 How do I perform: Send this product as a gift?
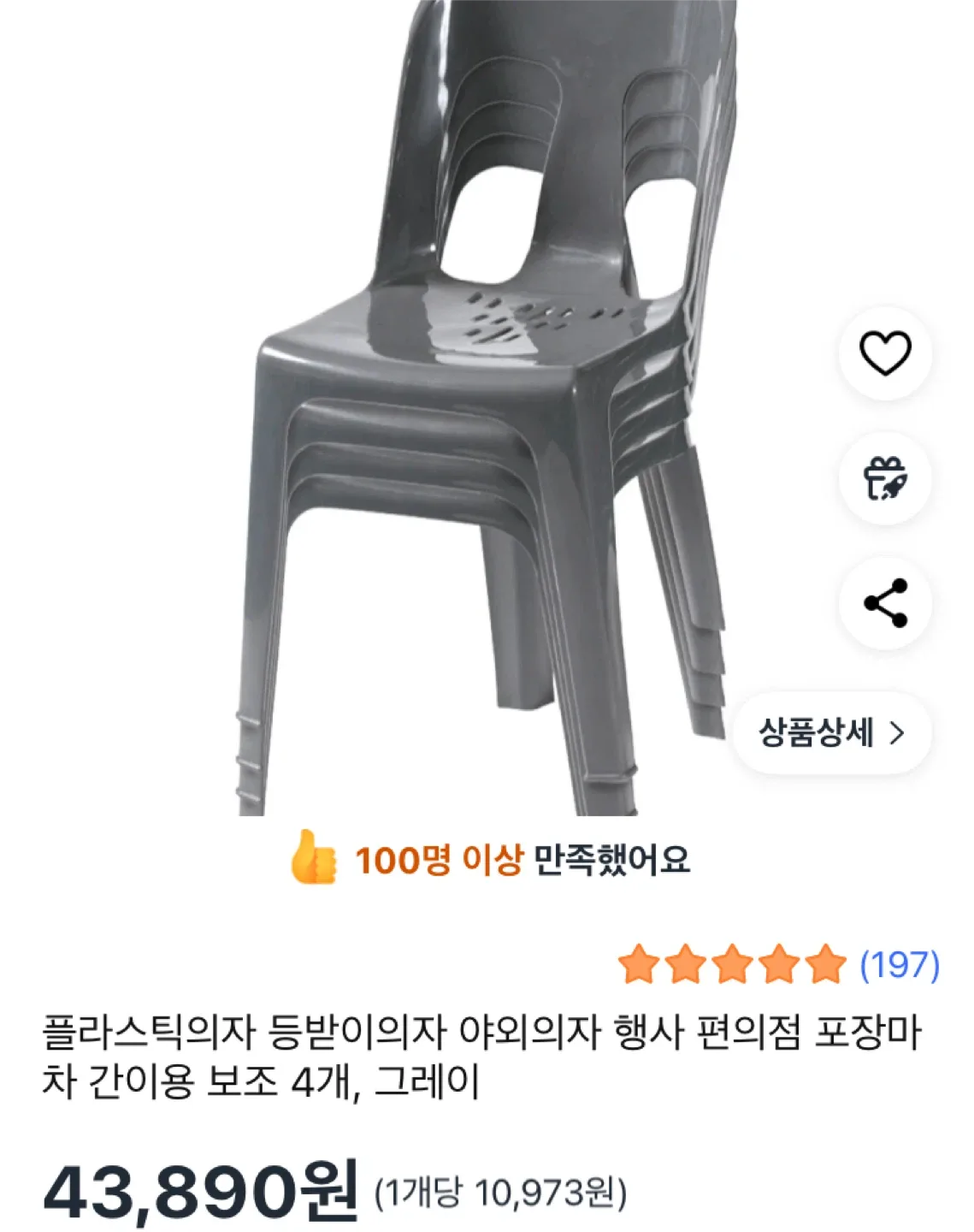[x=884, y=478]
